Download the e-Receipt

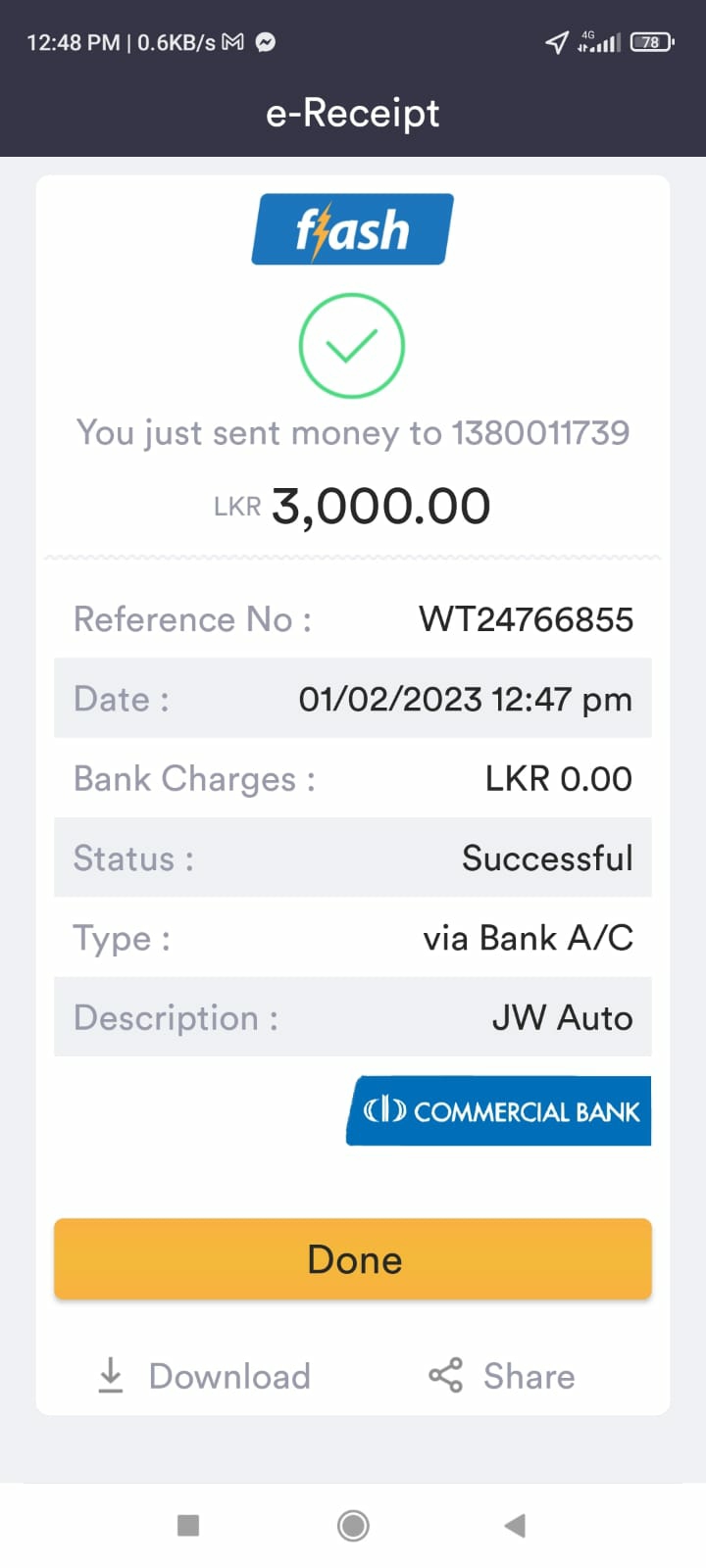pos(205,1376)
